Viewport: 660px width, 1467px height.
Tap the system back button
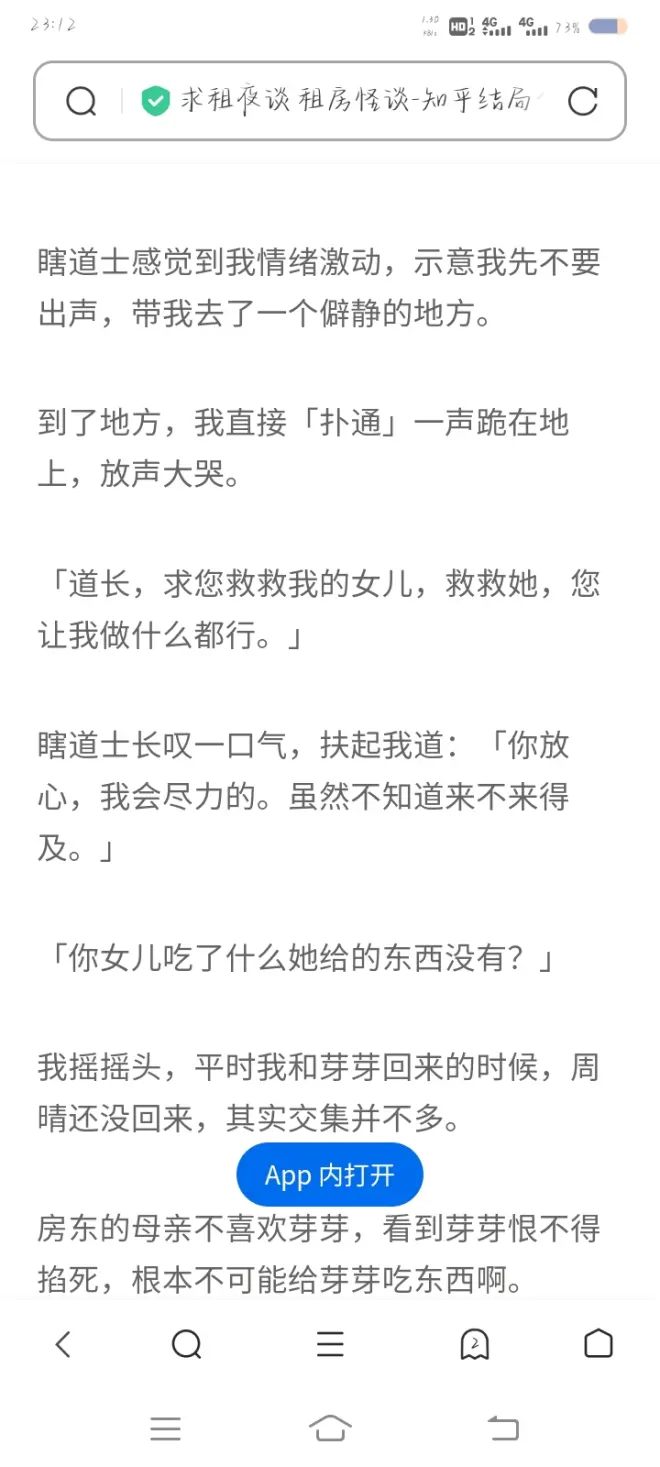tap(502, 1428)
